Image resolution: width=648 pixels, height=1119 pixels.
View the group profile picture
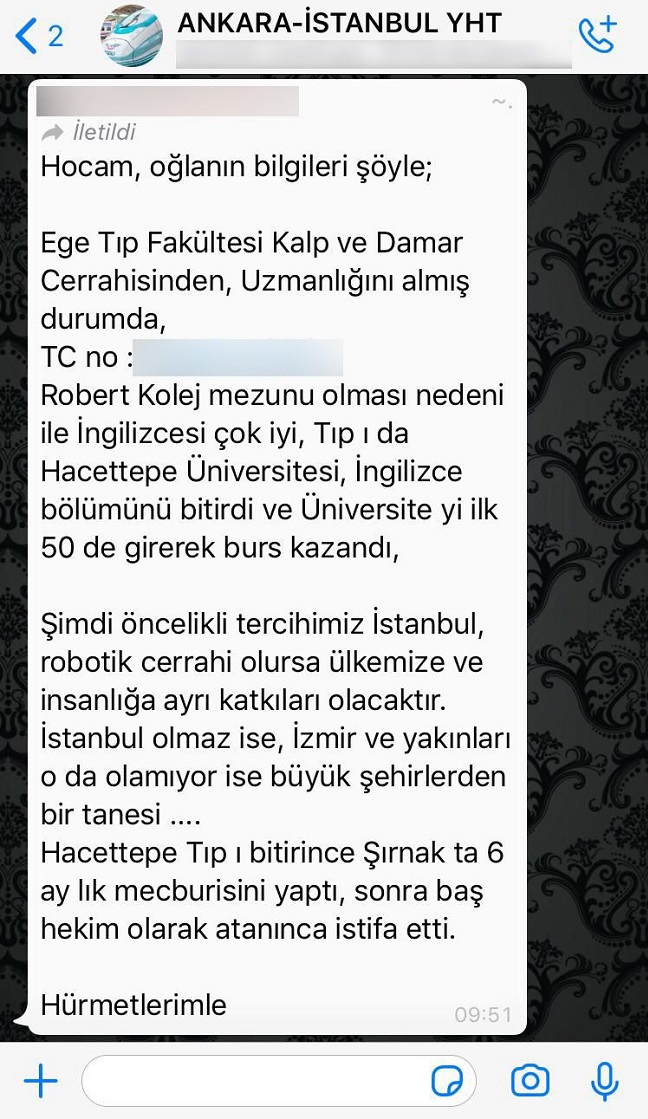[131, 37]
